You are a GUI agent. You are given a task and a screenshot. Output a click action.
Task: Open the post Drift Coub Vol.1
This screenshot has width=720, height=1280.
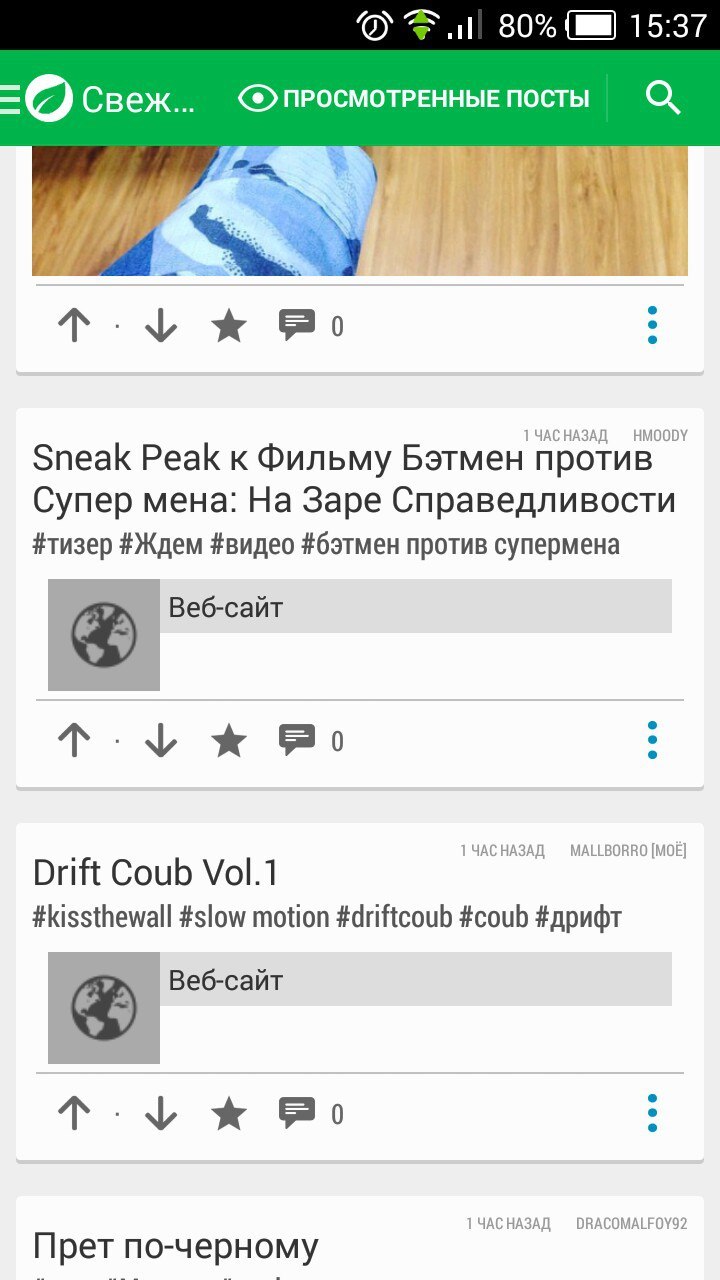point(156,873)
